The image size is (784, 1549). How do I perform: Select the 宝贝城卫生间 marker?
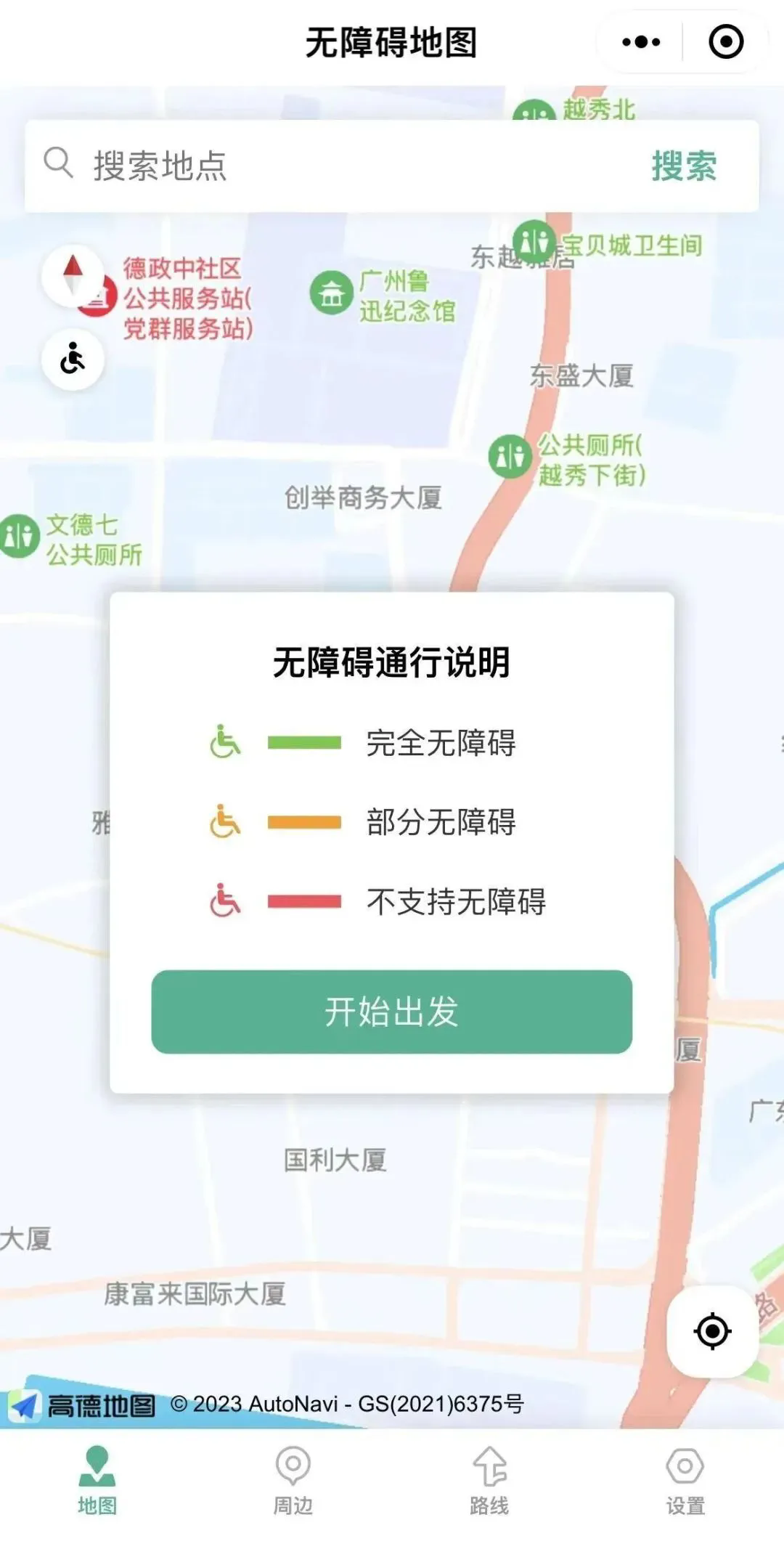(535, 242)
